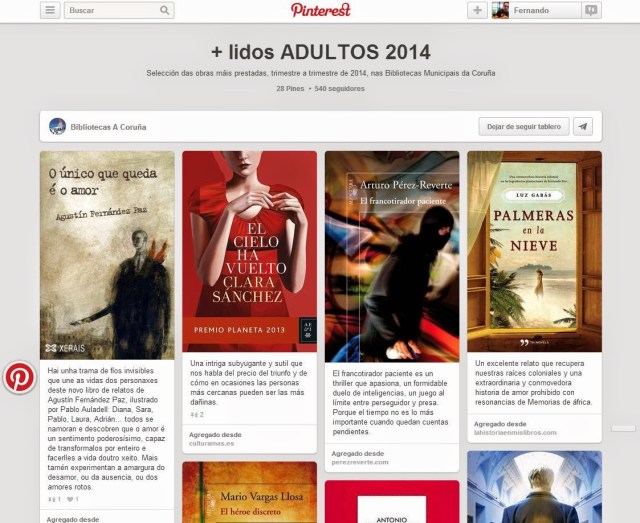View the 548 seguidores list
The width and height of the screenshot is (640, 523).
(339, 89)
